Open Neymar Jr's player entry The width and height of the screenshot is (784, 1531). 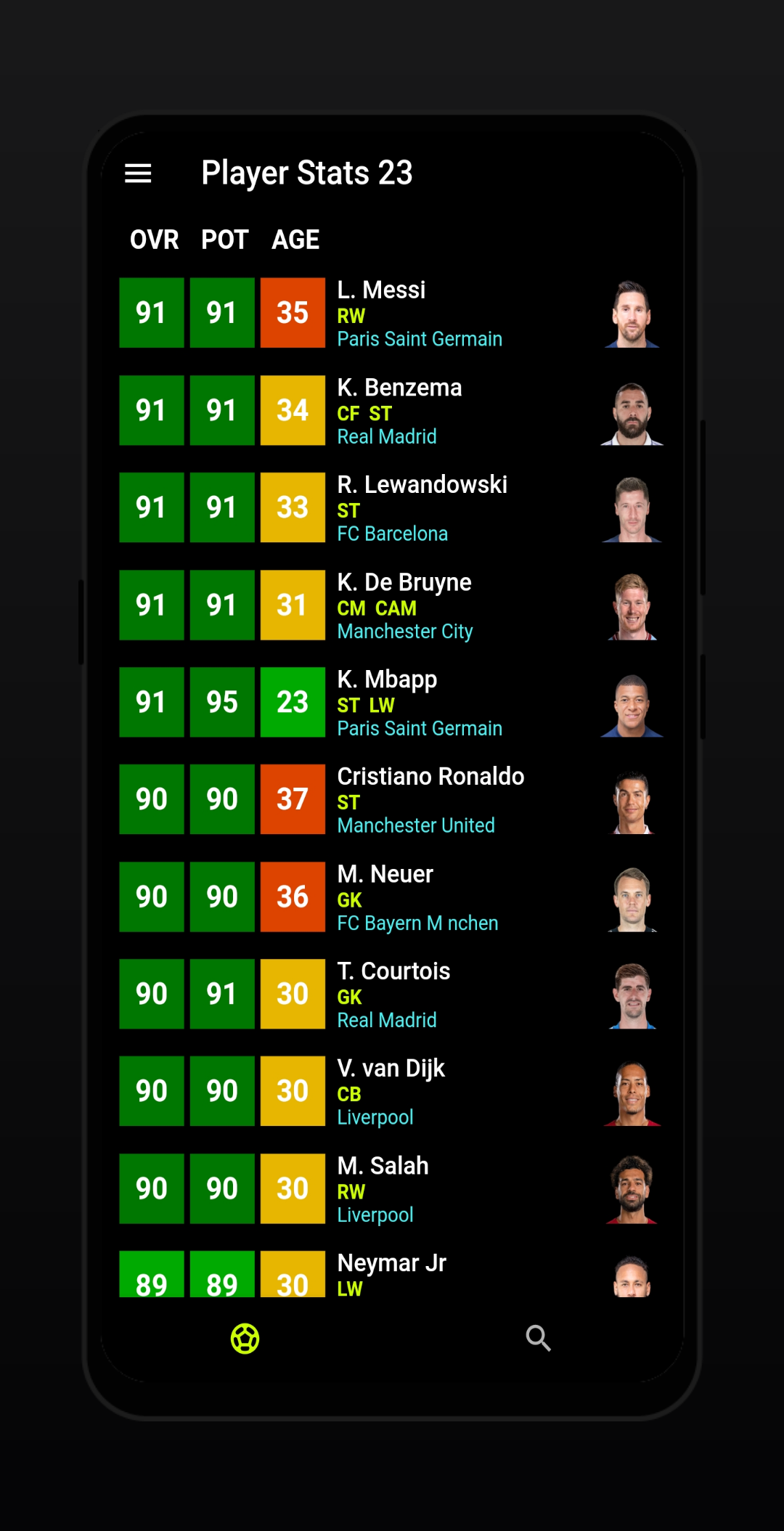tap(392, 1275)
